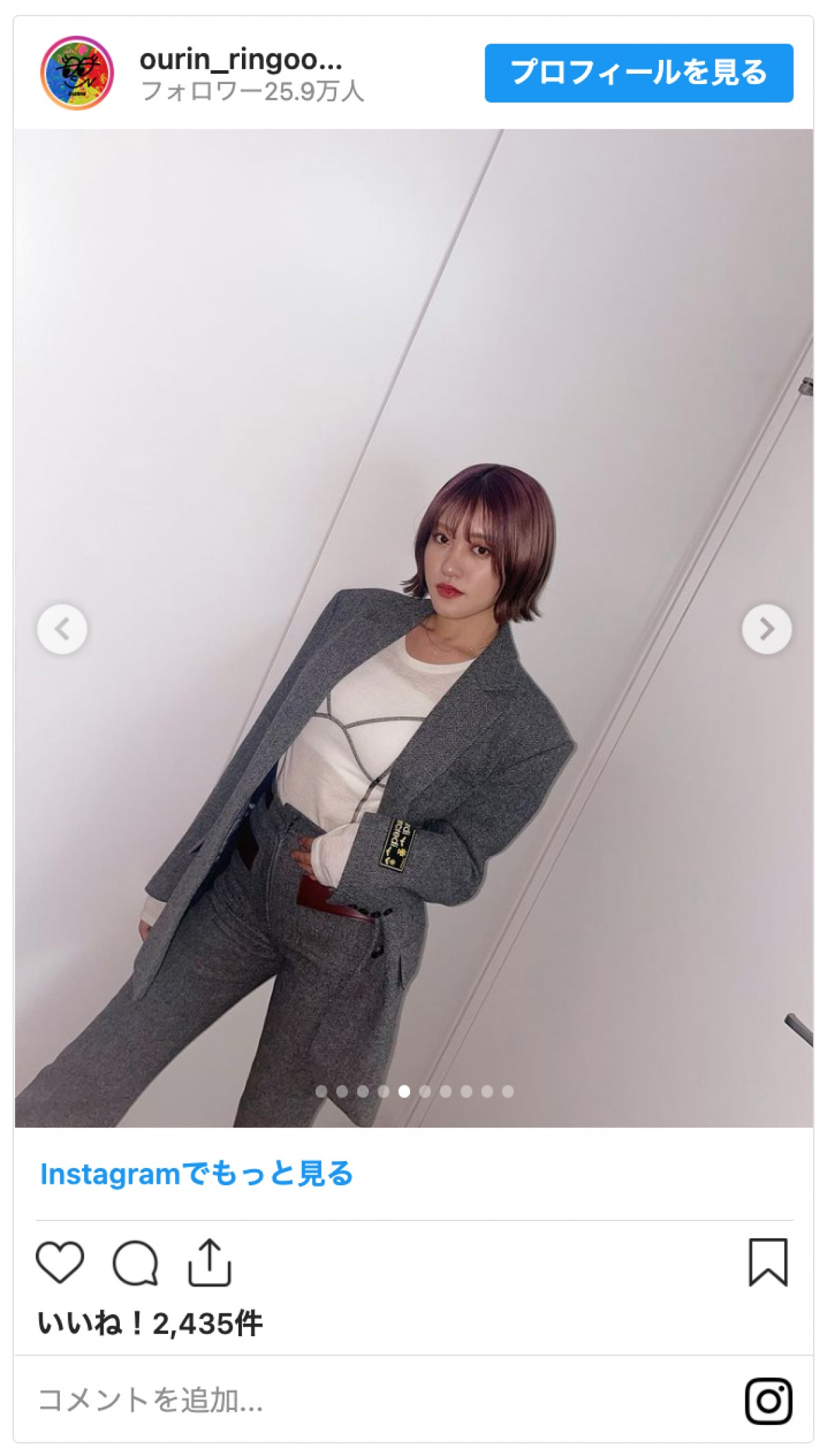This screenshot has width=827, height=1456.
Task: Go to the previous photo
Action: point(62,628)
